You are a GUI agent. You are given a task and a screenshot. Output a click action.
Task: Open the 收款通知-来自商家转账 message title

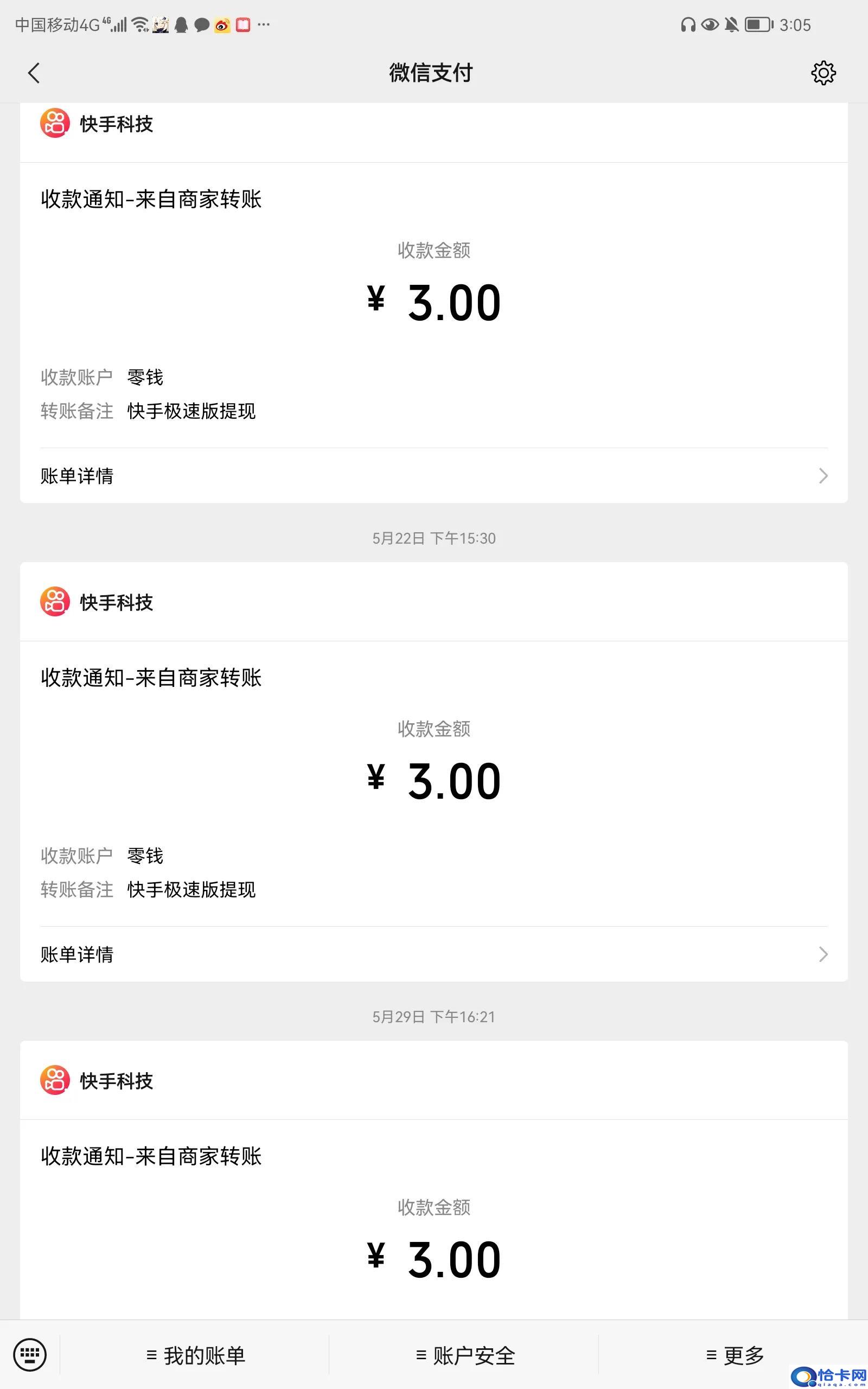pos(150,199)
